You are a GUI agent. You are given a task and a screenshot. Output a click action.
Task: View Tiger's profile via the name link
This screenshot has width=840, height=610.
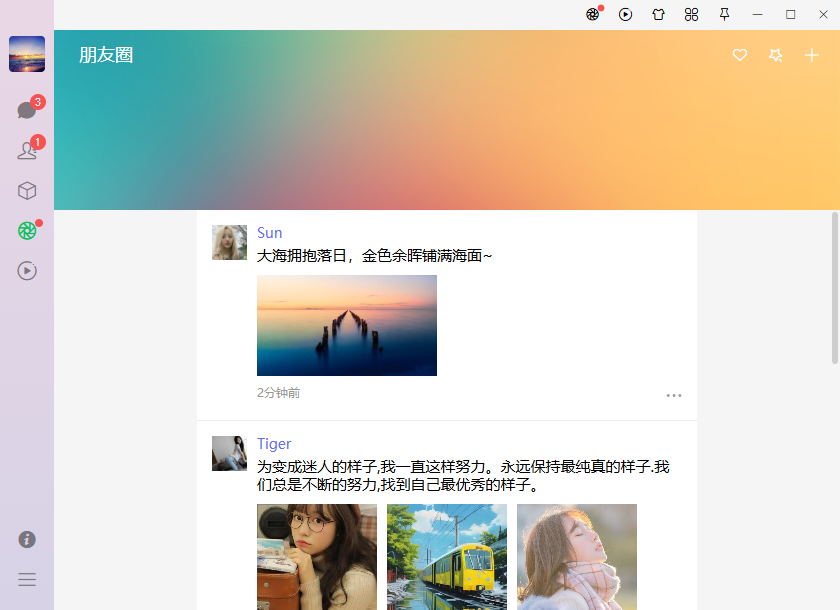coord(274,444)
